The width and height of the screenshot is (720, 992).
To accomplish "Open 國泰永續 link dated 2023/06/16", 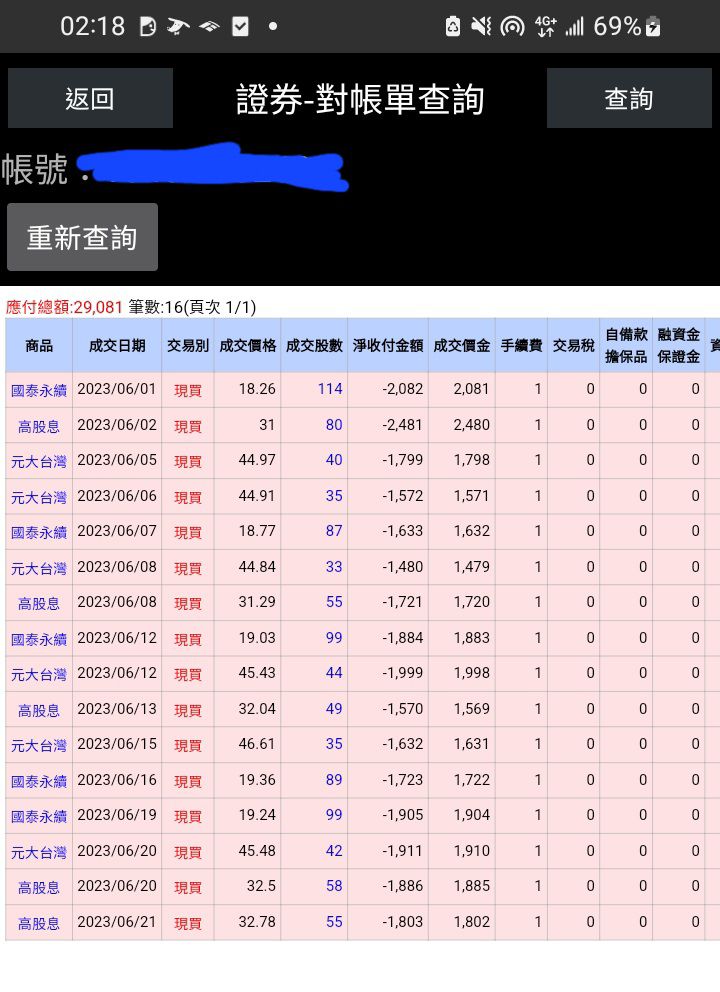I will click(39, 781).
